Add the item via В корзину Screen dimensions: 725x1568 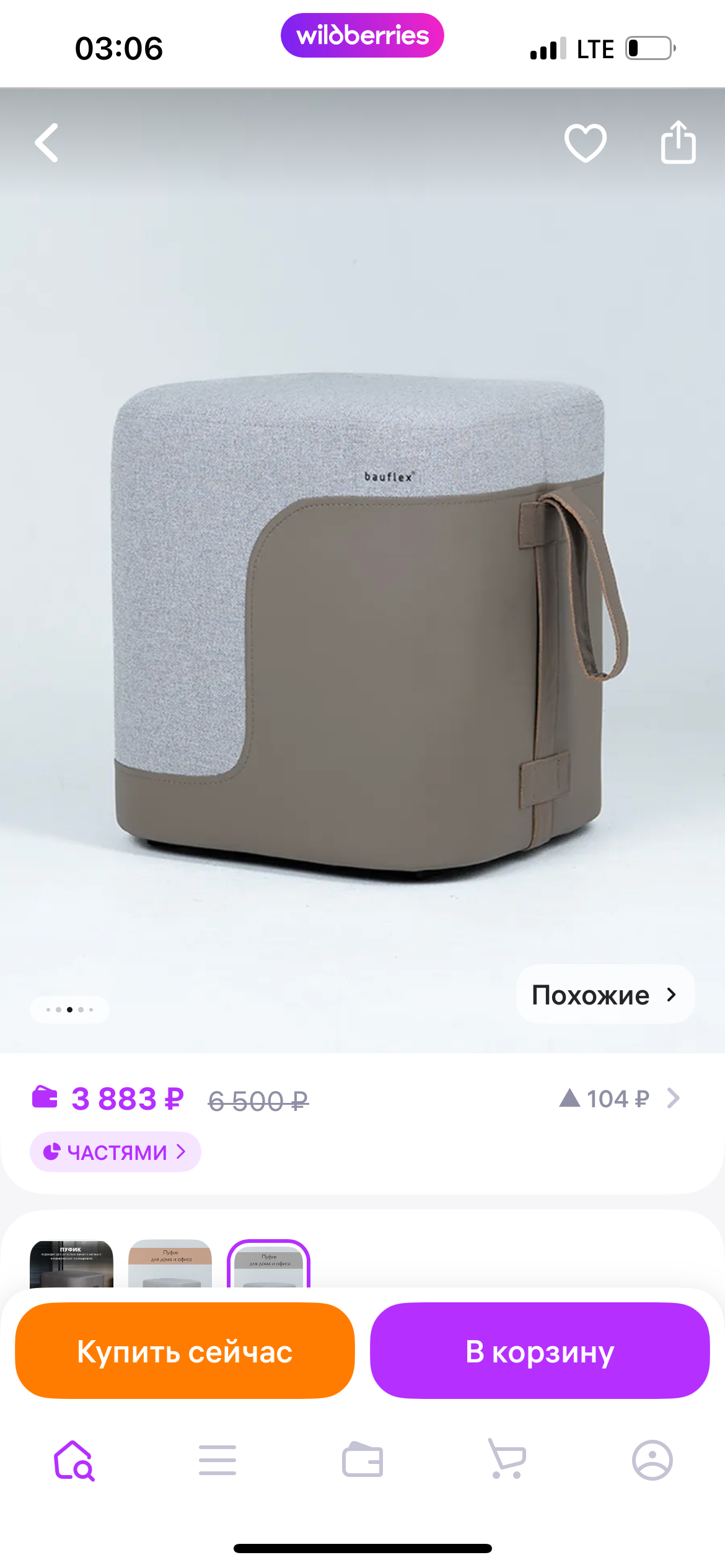pyautogui.click(x=540, y=1351)
